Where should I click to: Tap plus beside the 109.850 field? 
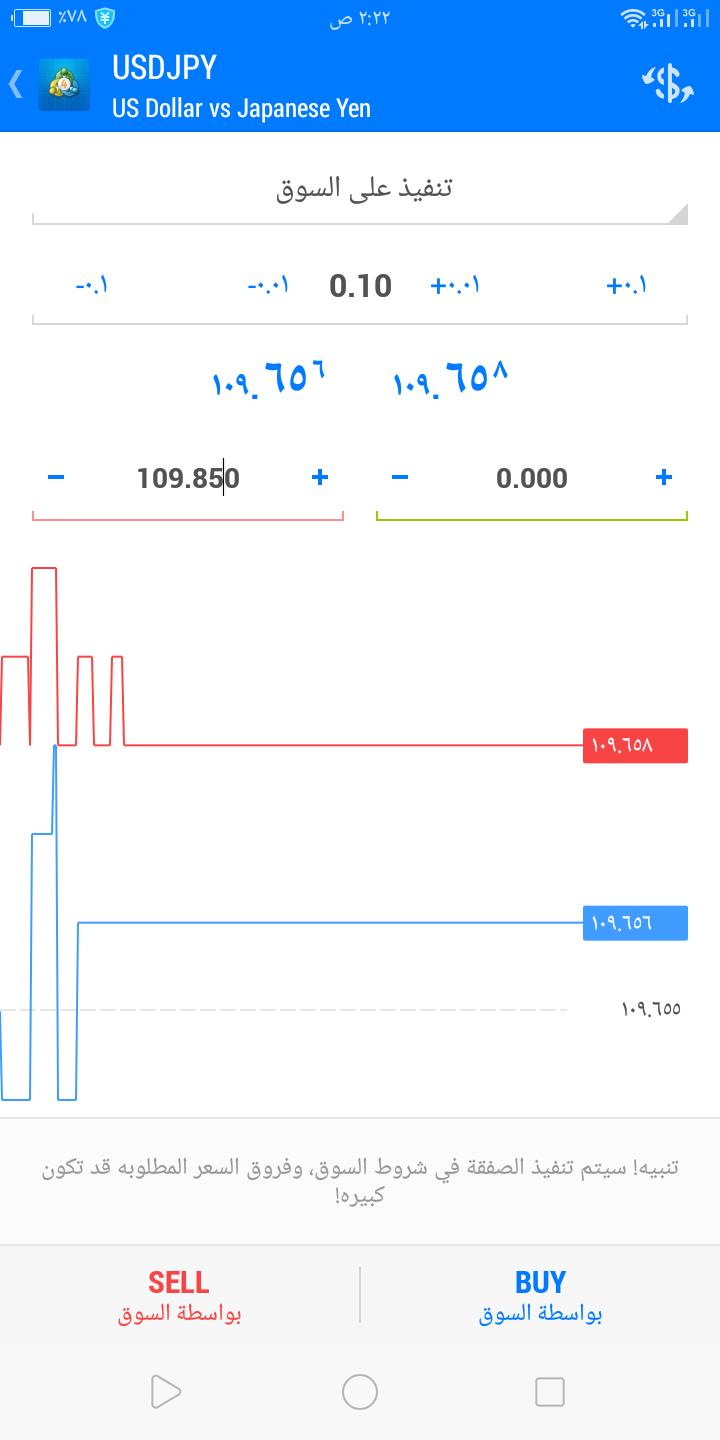[320, 478]
